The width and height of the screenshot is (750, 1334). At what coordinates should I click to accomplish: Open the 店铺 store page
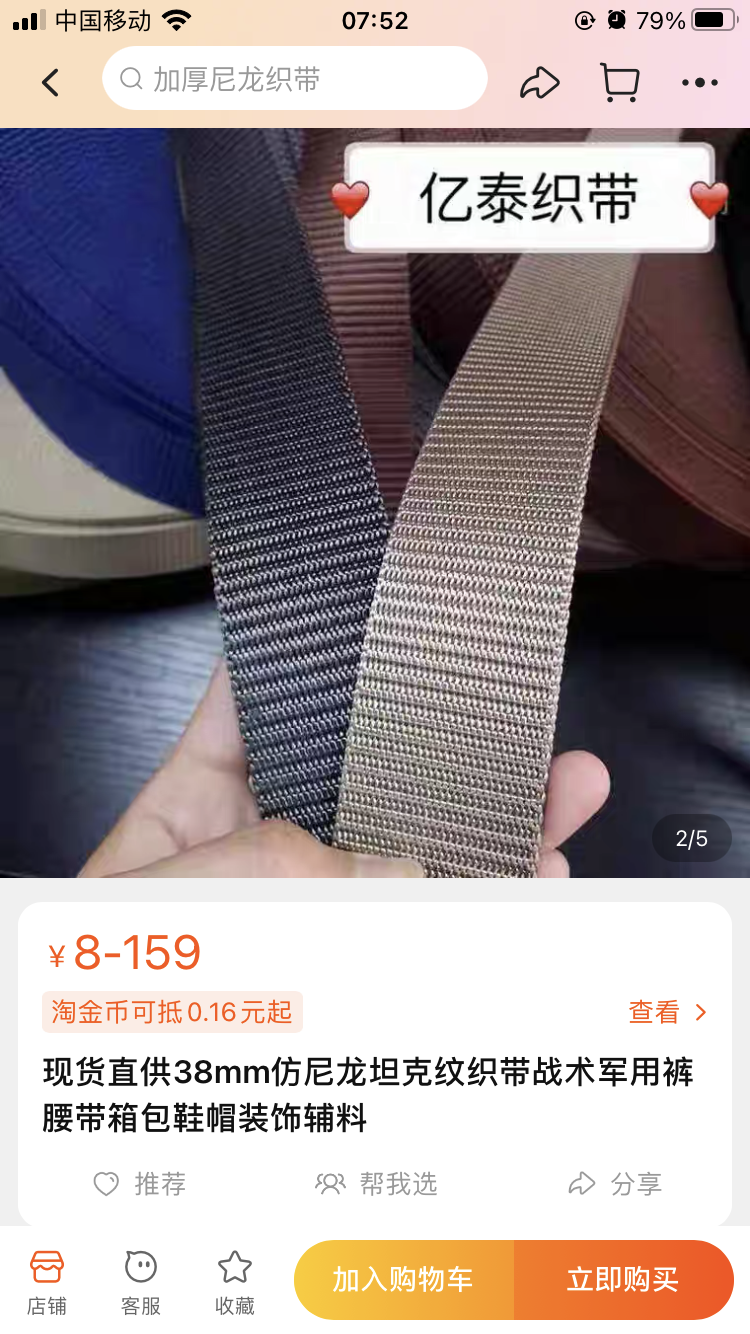tap(47, 1282)
